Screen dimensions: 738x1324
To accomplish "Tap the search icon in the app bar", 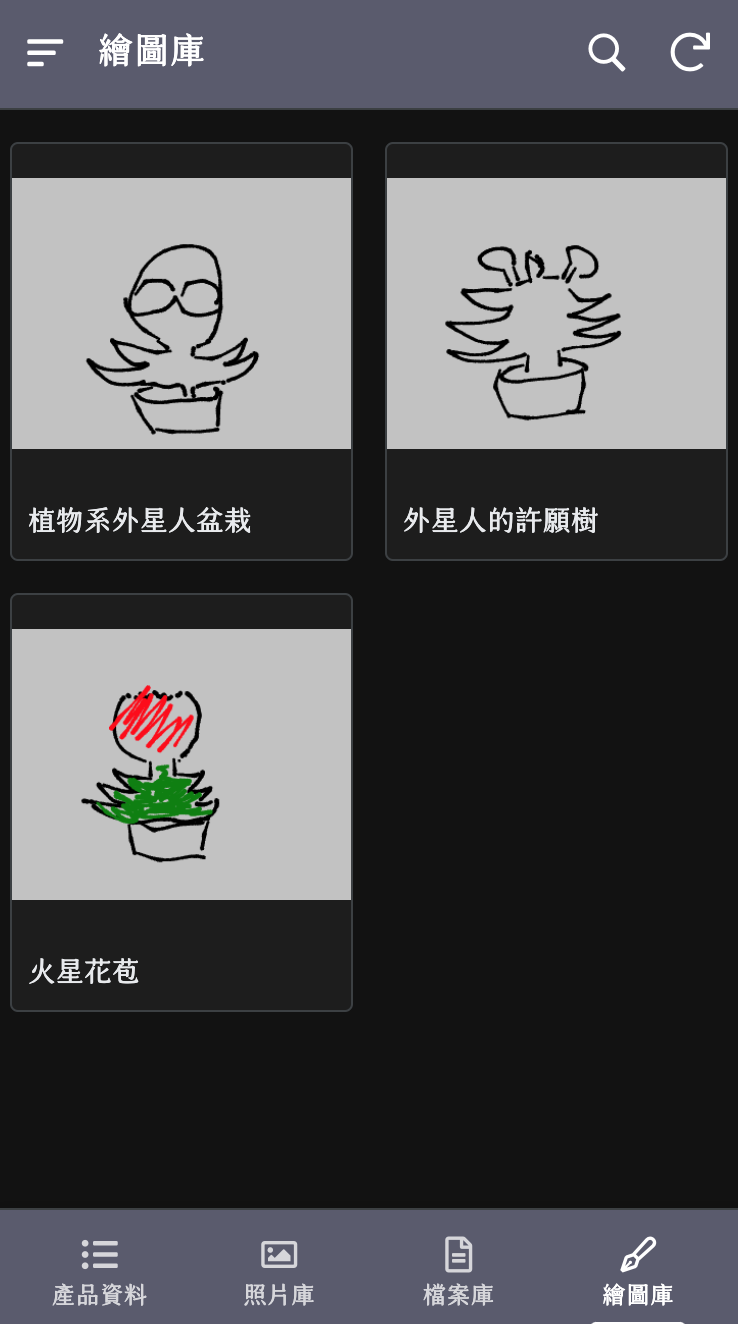I will pyautogui.click(x=606, y=52).
